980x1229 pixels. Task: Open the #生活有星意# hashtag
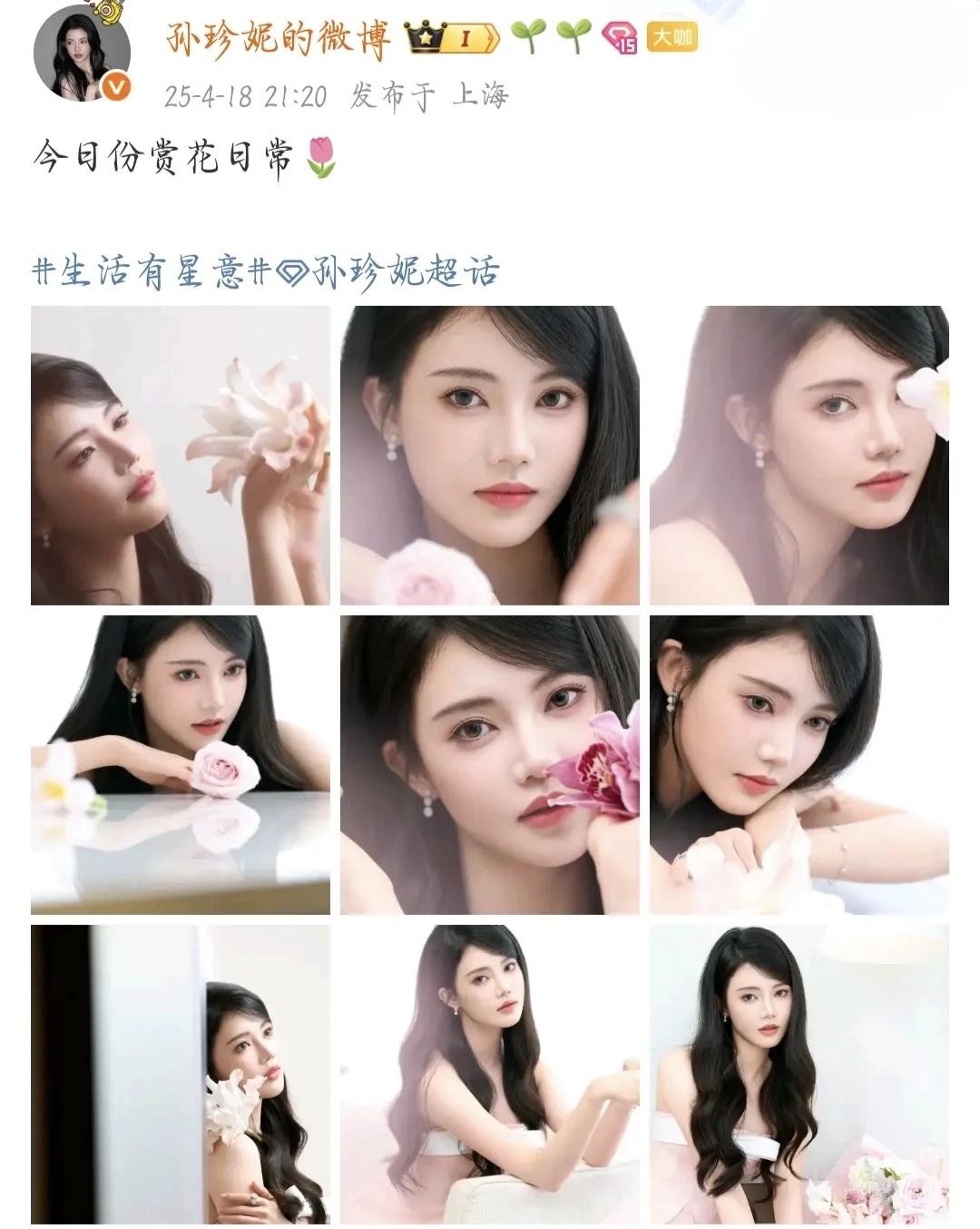point(152,271)
